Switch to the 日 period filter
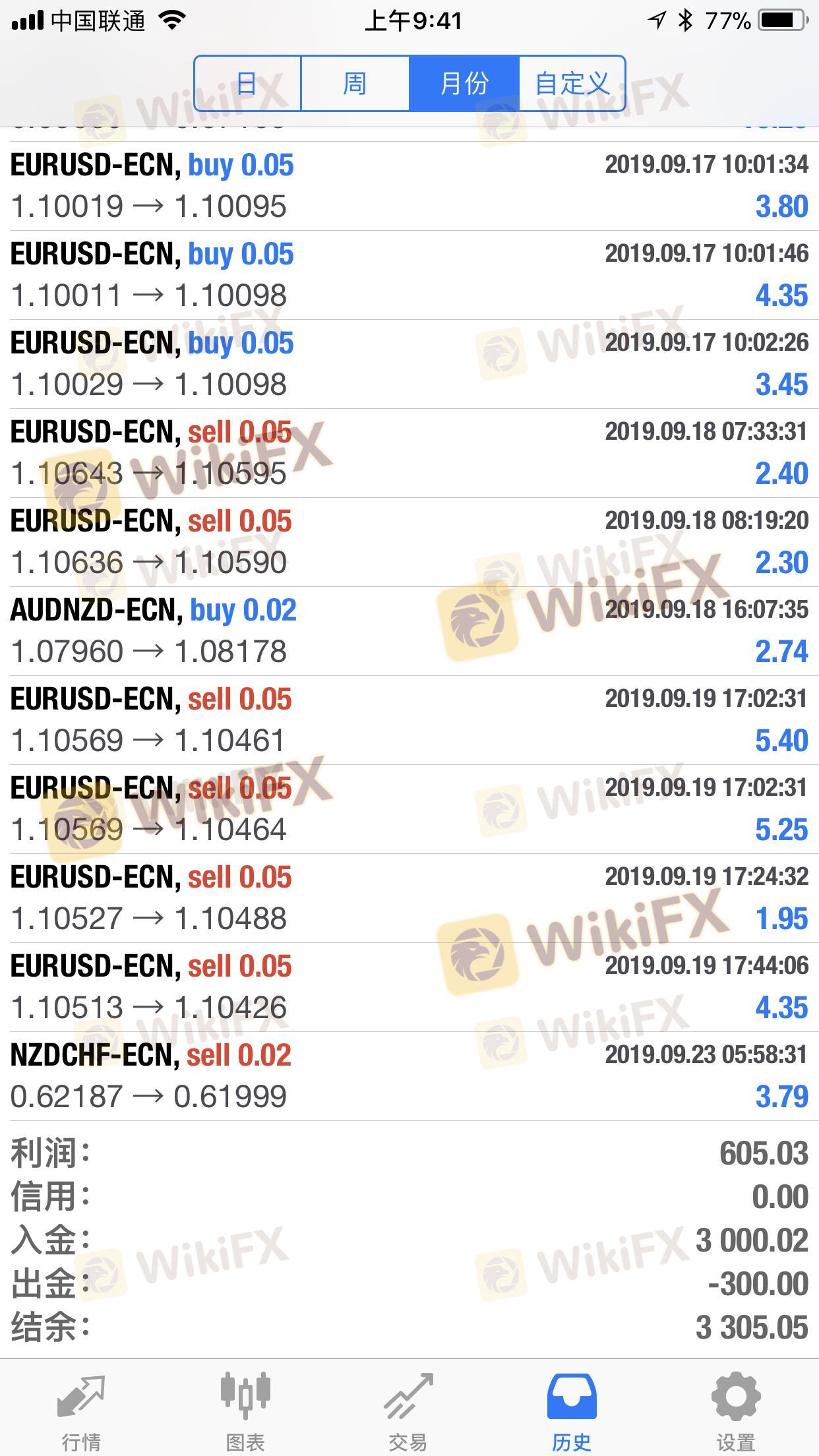The height and width of the screenshot is (1456, 819). pyautogui.click(x=247, y=84)
